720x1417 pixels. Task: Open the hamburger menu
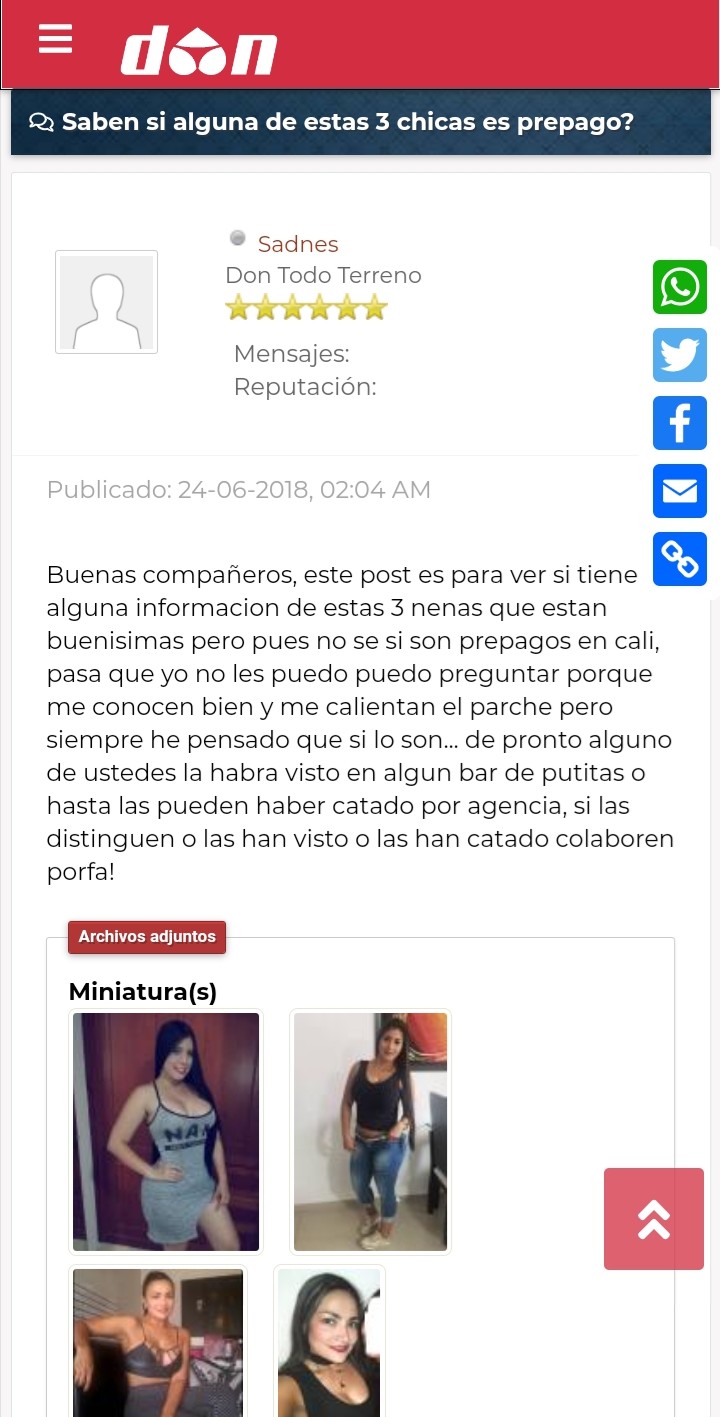pos(55,38)
